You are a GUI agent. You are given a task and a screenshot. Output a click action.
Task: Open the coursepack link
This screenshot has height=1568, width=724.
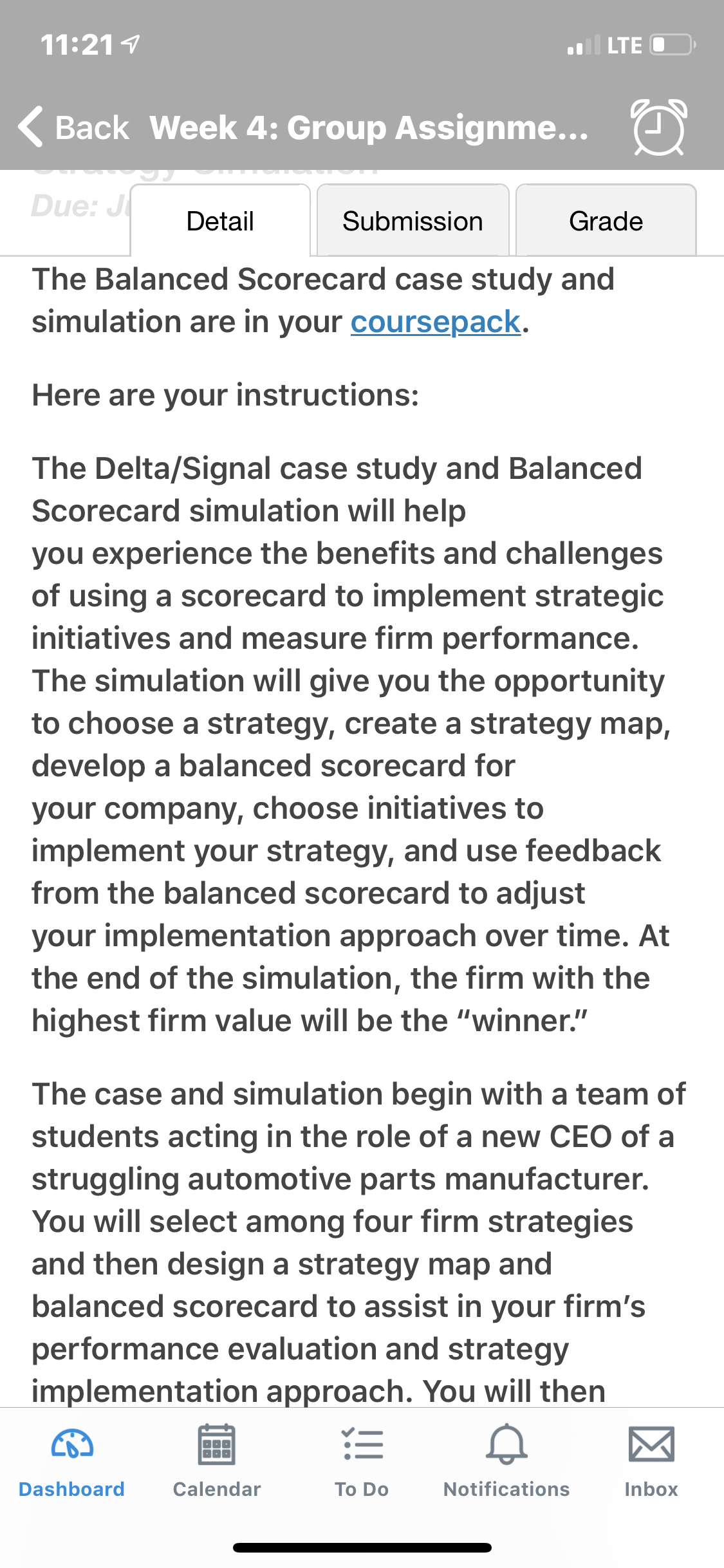[x=435, y=322]
